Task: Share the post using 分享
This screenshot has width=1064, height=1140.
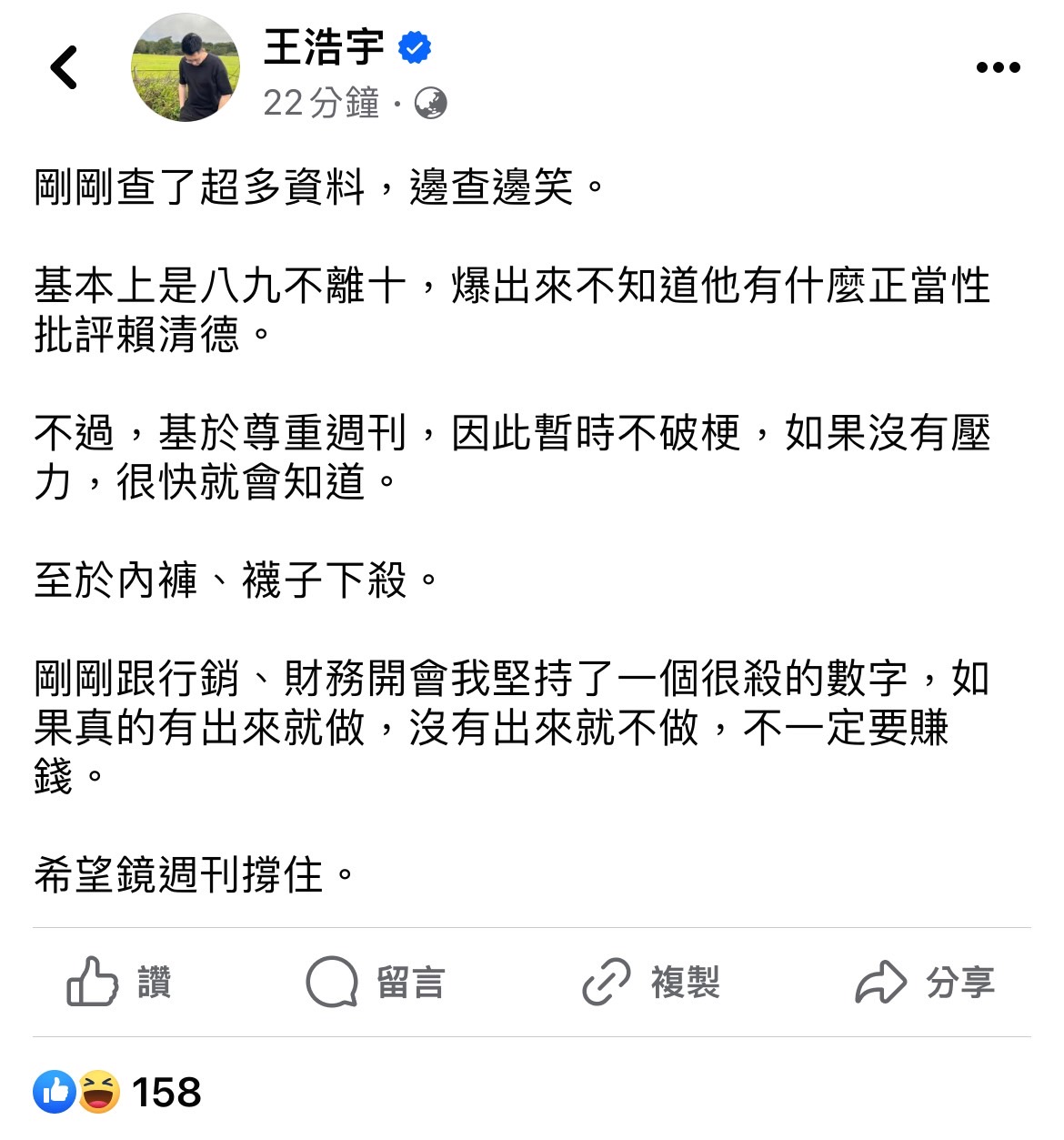Action: coord(925,983)
